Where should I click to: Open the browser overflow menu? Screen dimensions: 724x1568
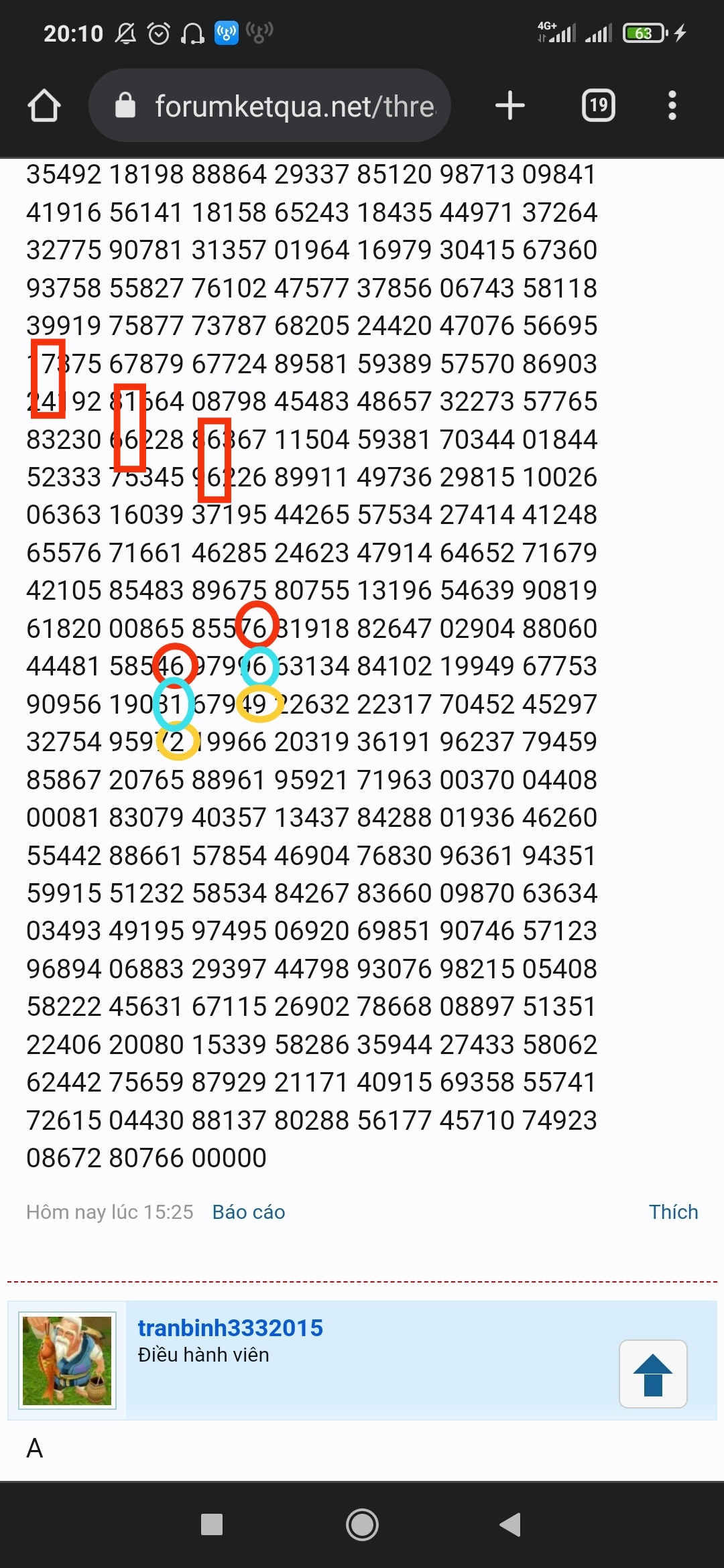click(x=672, y=105)
